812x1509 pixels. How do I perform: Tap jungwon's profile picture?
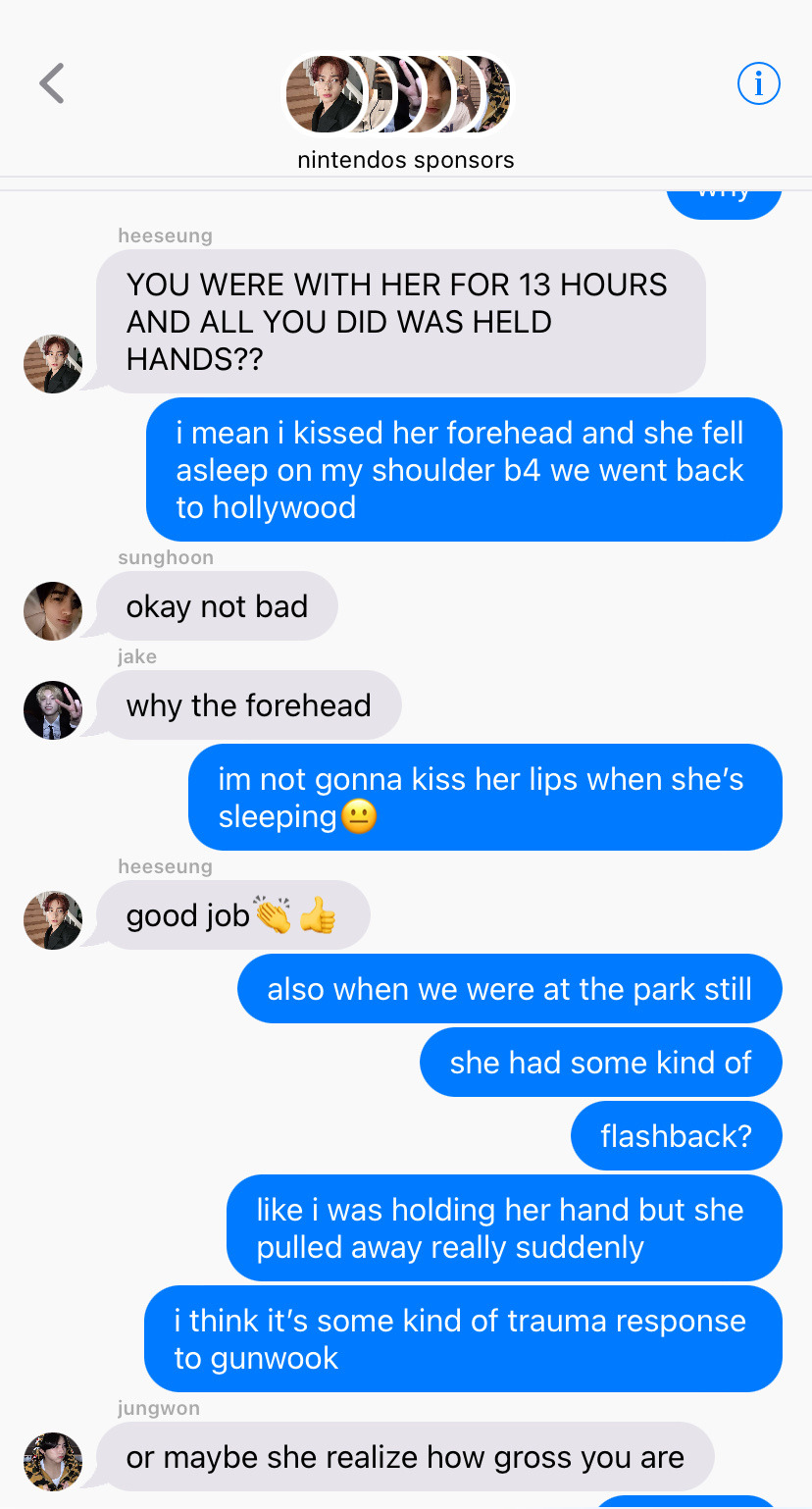(53, 1461)
